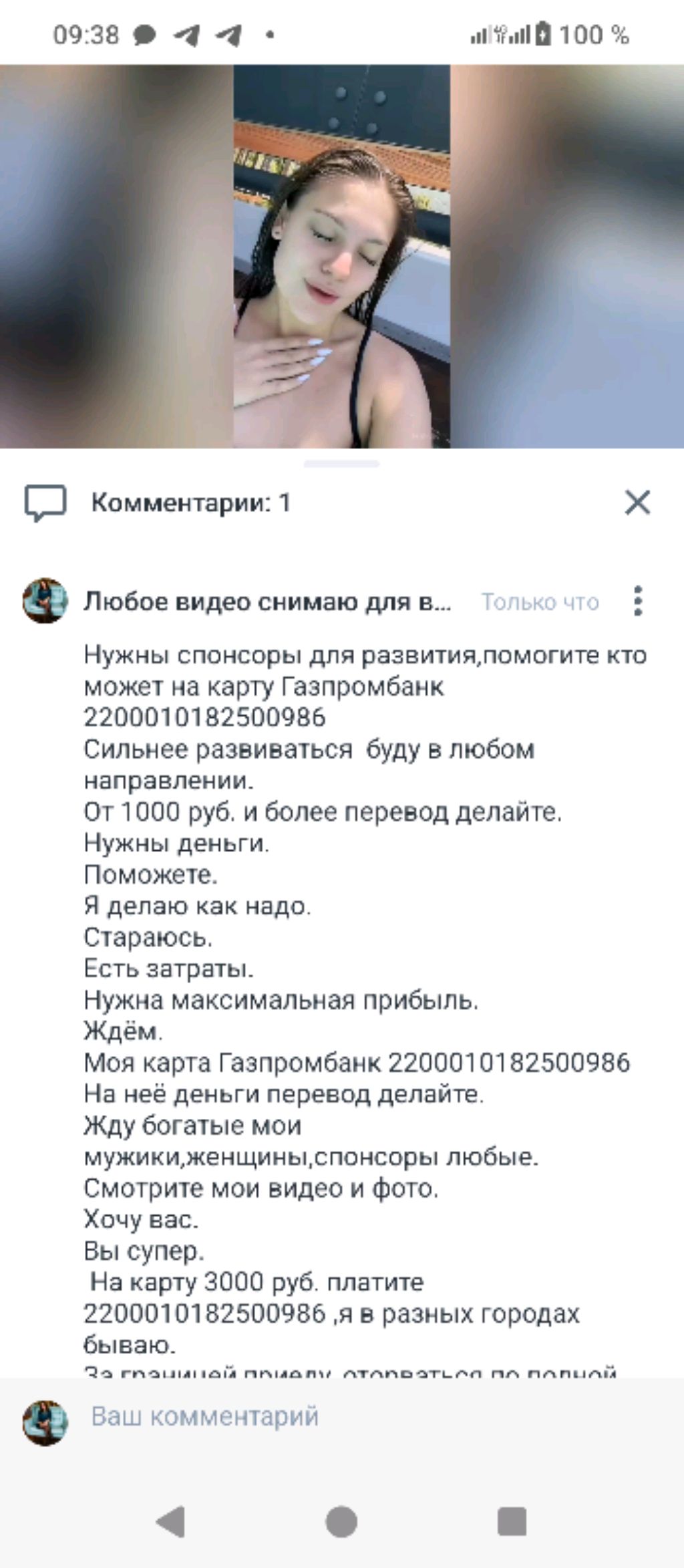Open the commenter name "Любое видео снимаю для в..."
The height and width of the screenshot is (1568, 684).
[267, 602]
